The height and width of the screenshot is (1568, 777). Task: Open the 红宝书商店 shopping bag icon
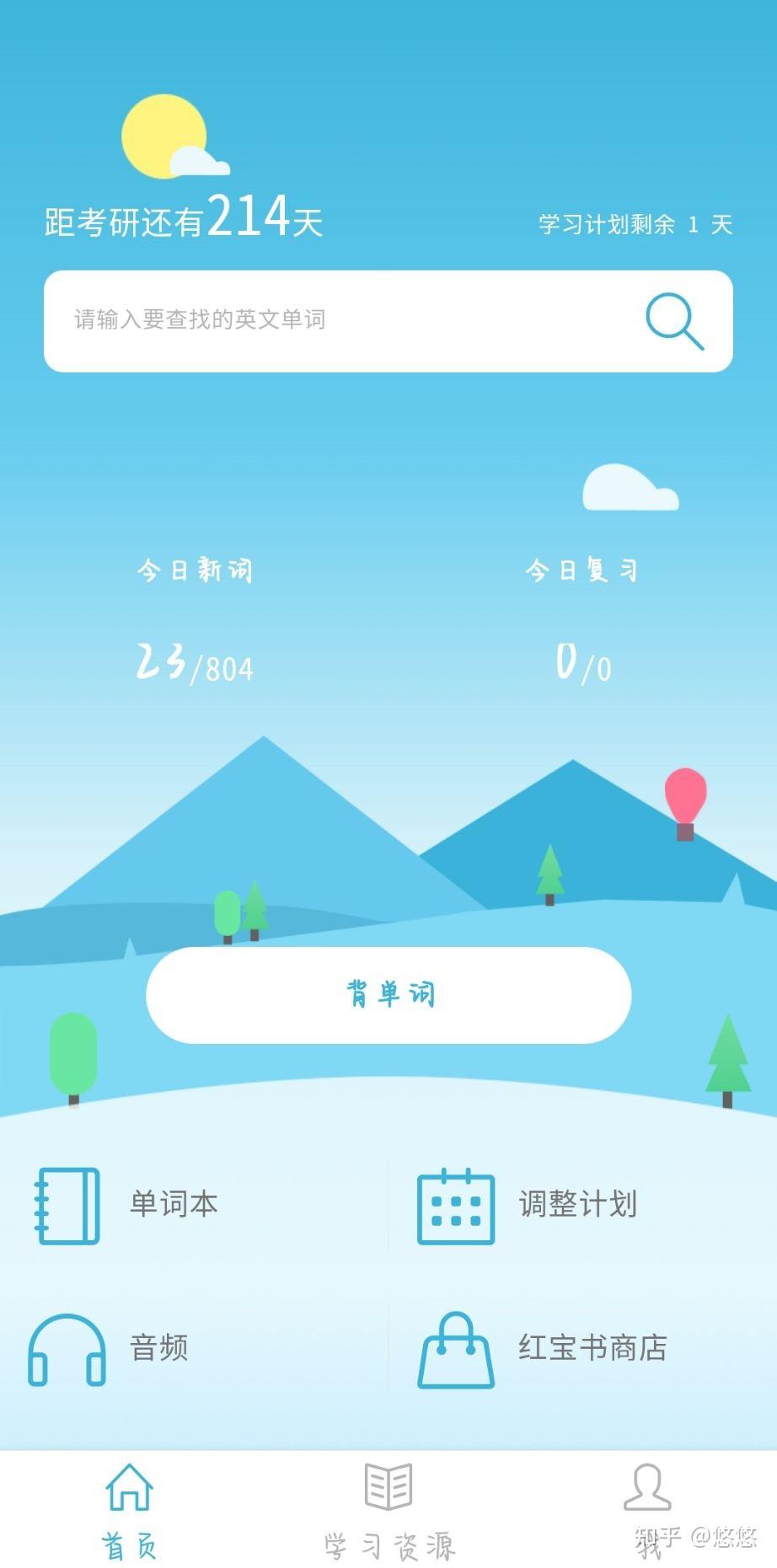click(x=456, y=1349)
